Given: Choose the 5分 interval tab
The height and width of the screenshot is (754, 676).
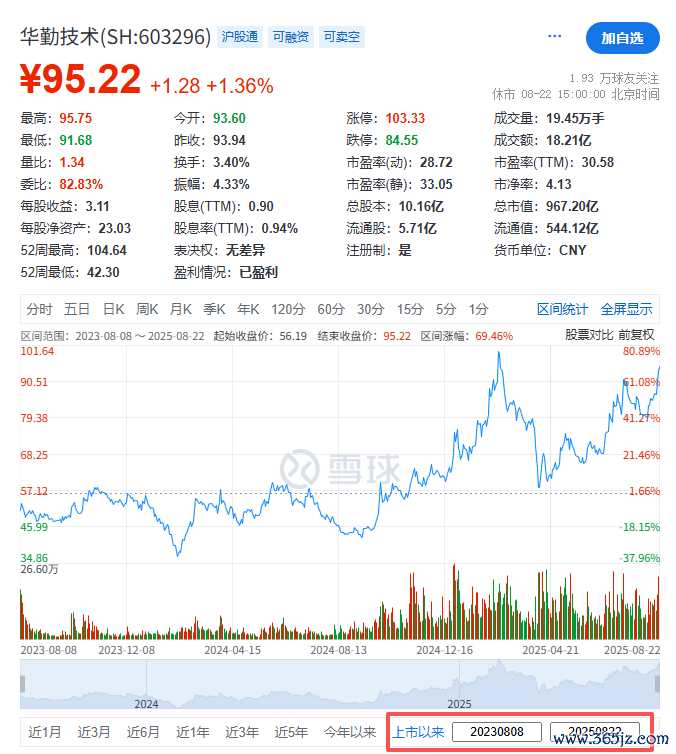Looking at the screenshot, I should [445, 309].
